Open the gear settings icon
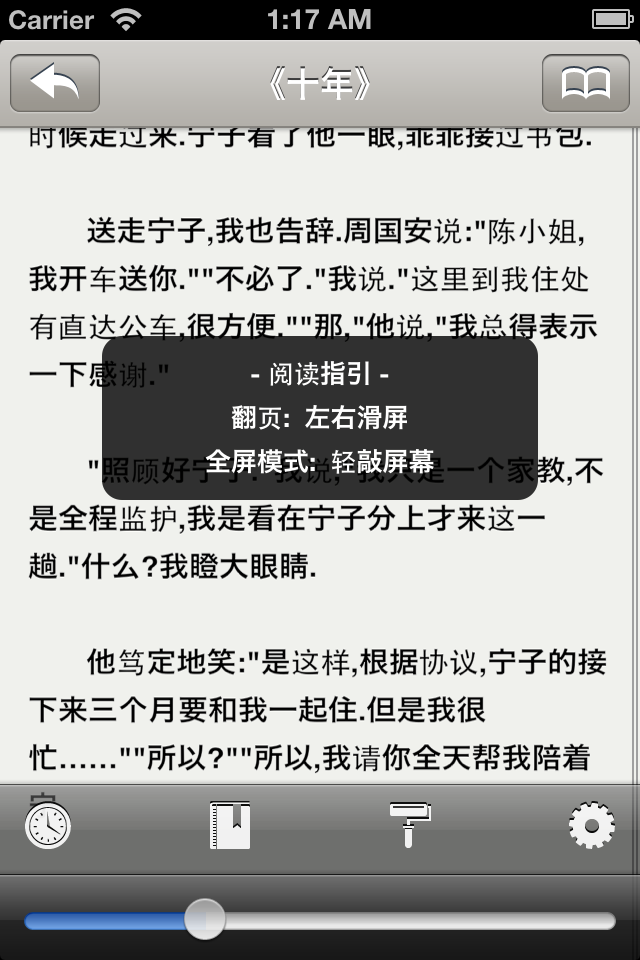This screenshot has height=960, width=640. click(591, 826)
